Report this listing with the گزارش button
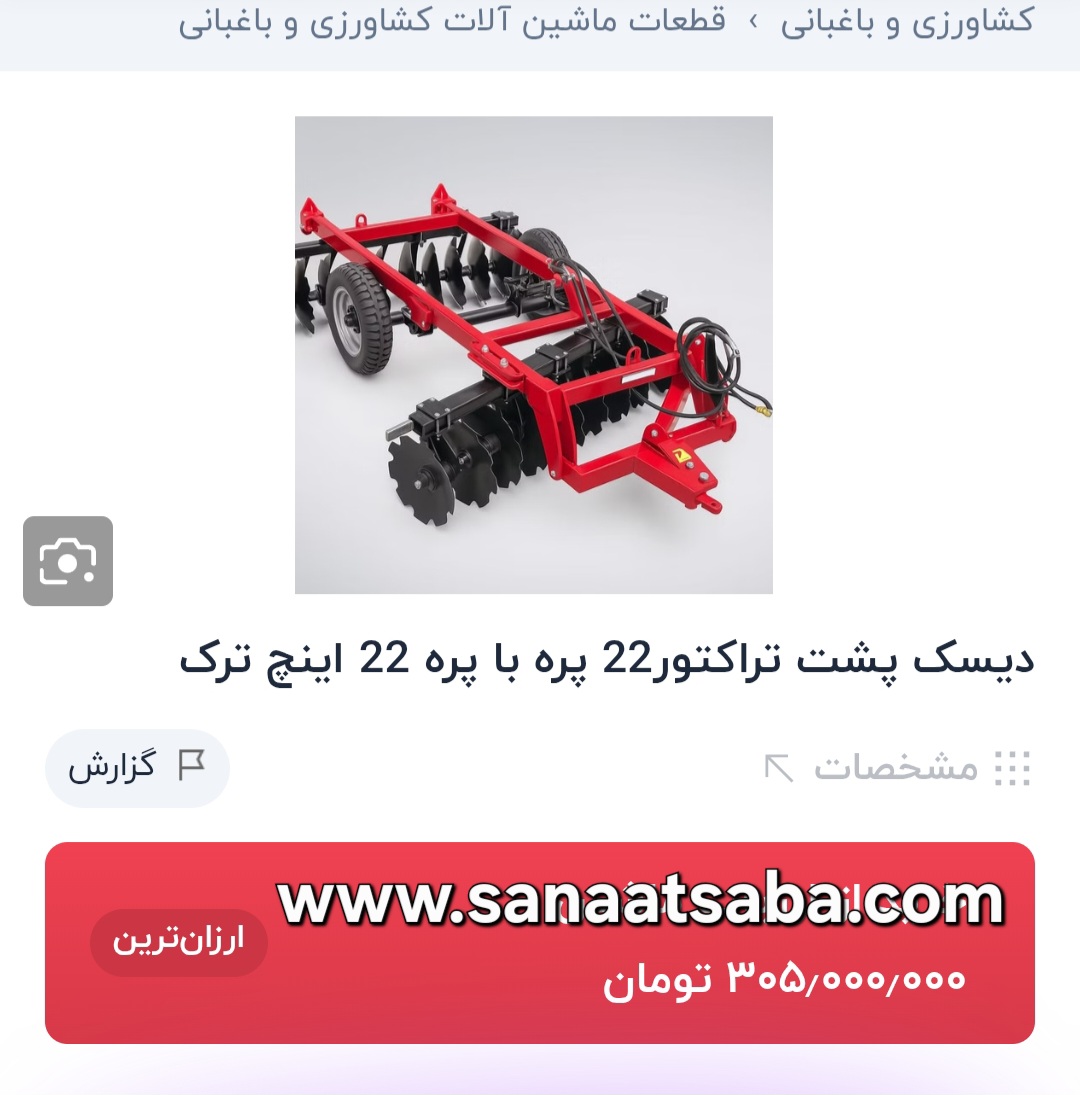This screenshot has height=1095, width=1080. pos(137,768)
